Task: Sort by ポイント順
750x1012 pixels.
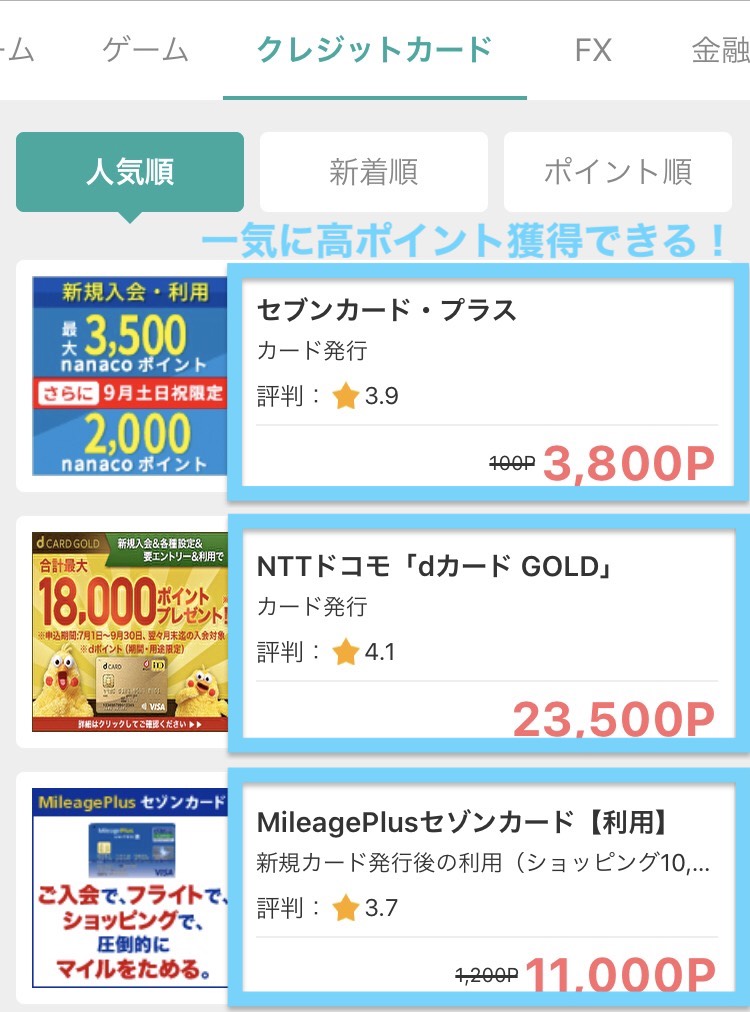Action: [617, 172]
